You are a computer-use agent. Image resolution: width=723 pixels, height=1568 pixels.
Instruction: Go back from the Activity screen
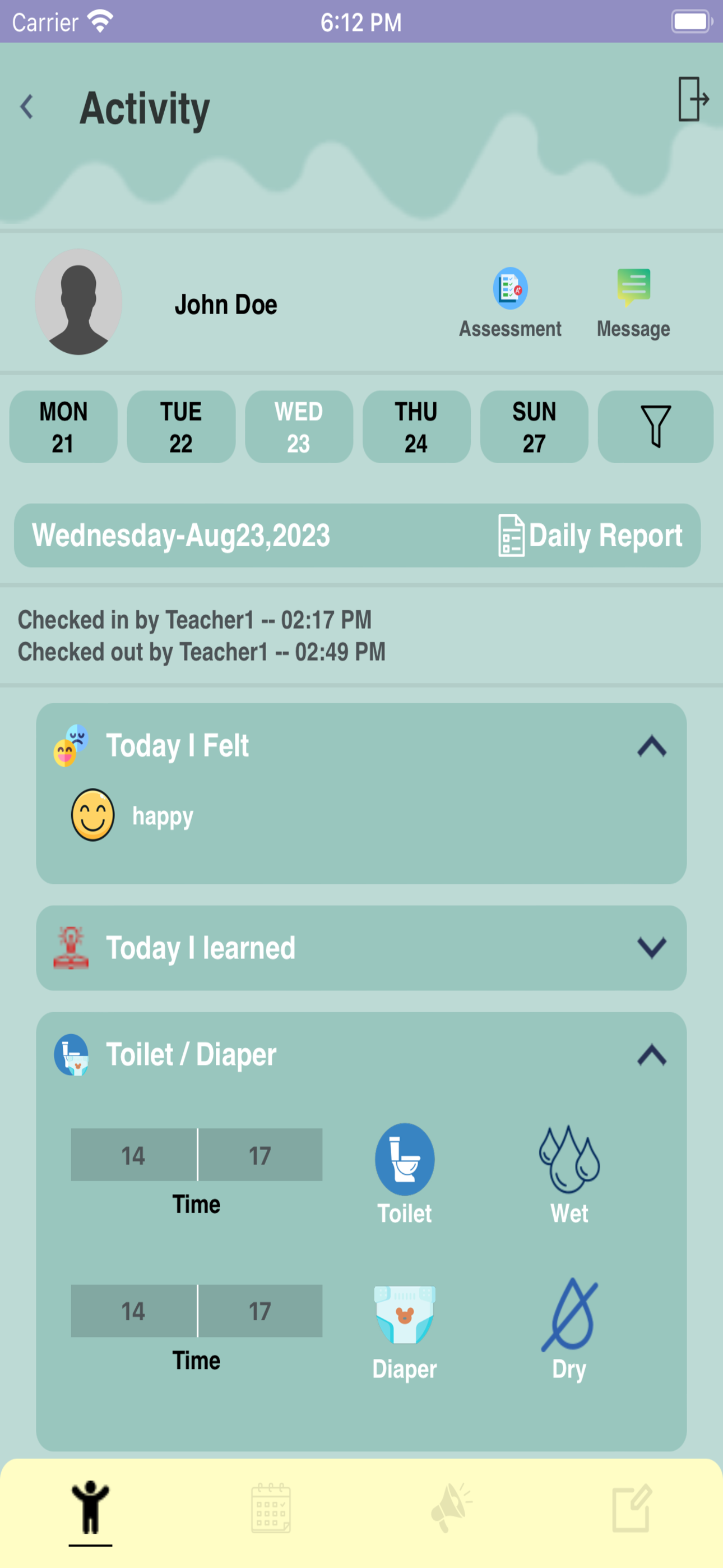pyautogui.click(x=27, y=107)
